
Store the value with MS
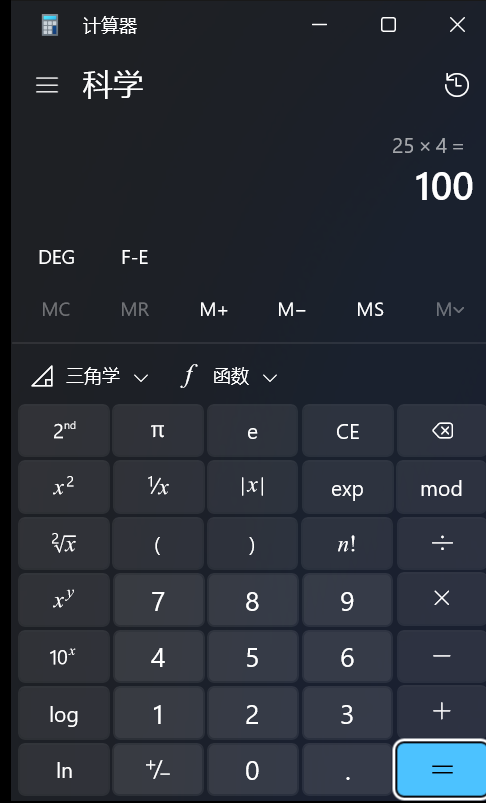click(x=370, y=309)
